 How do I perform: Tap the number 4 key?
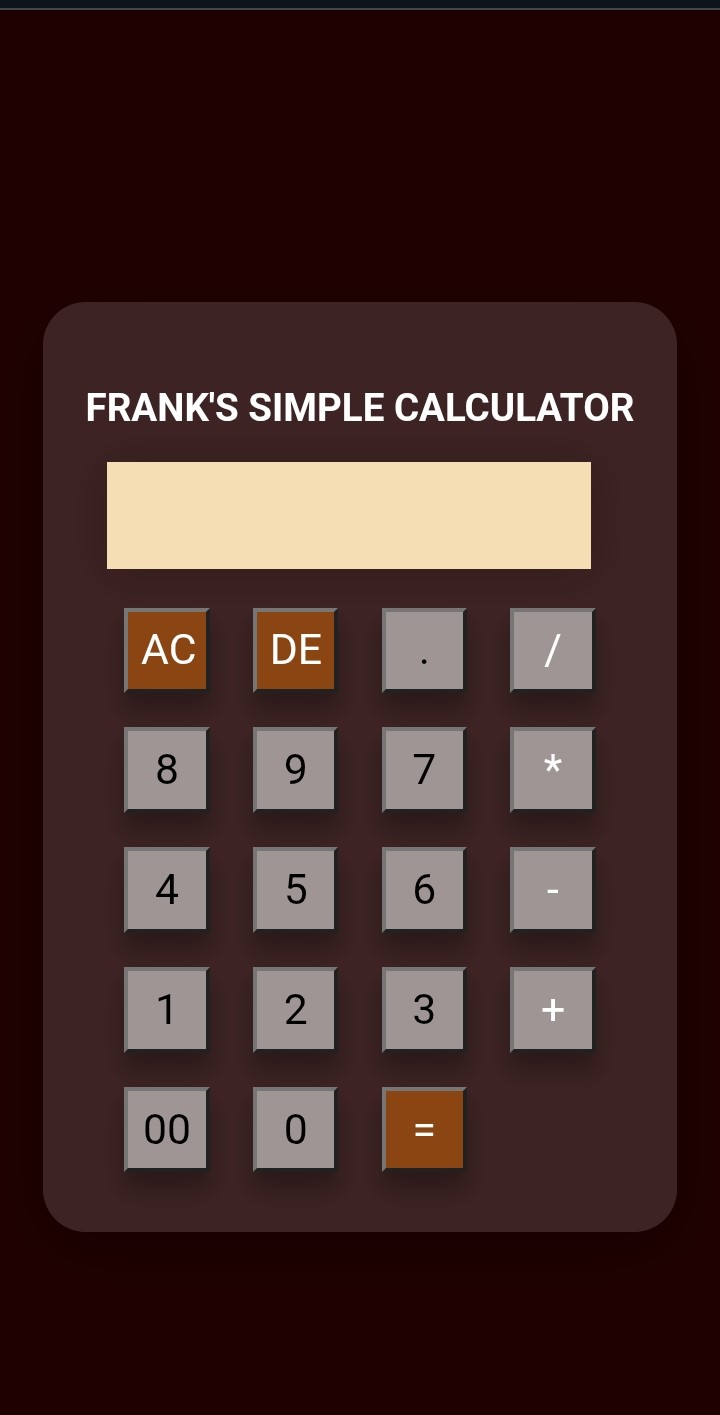167,889
